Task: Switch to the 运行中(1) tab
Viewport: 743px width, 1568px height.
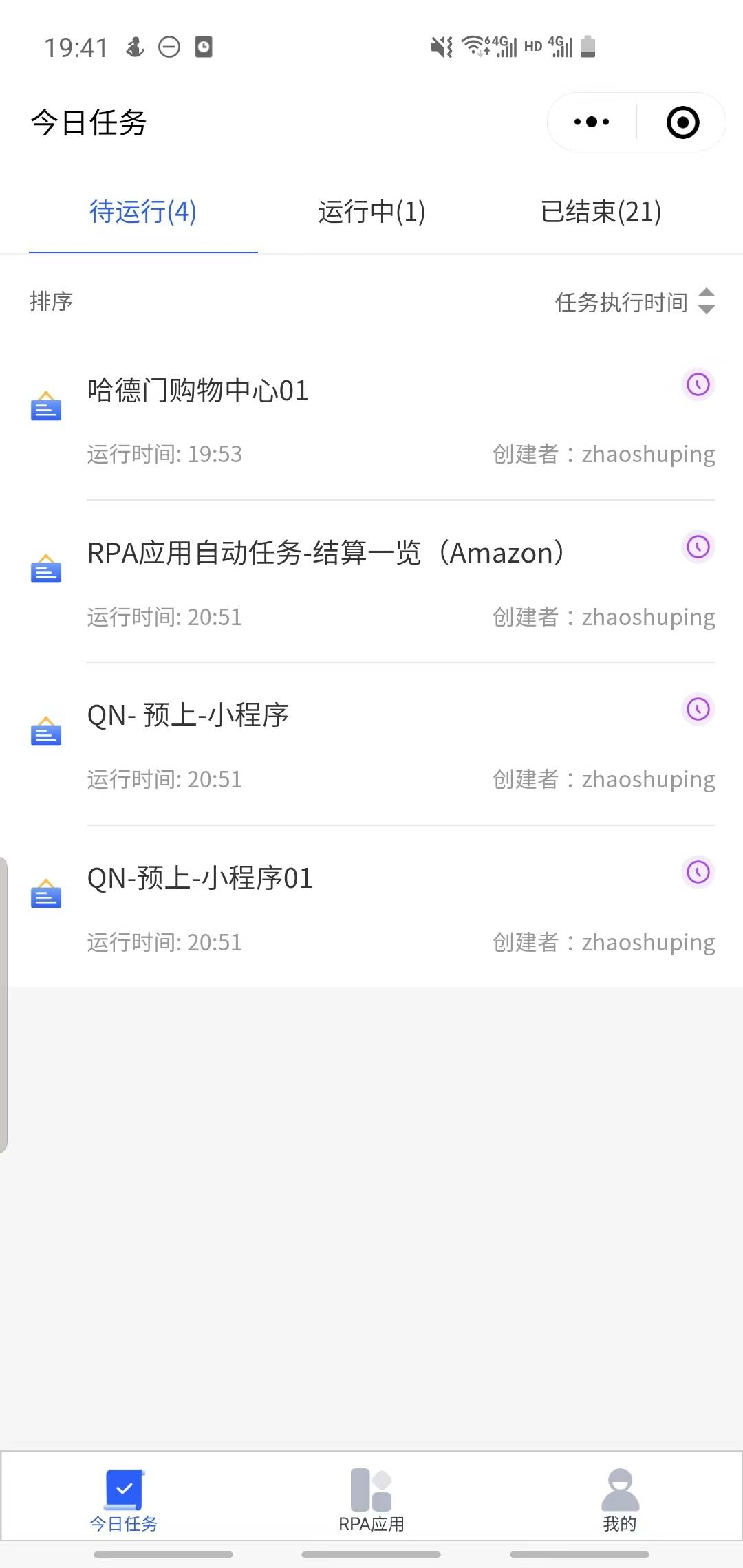Action: pos(371,212)
